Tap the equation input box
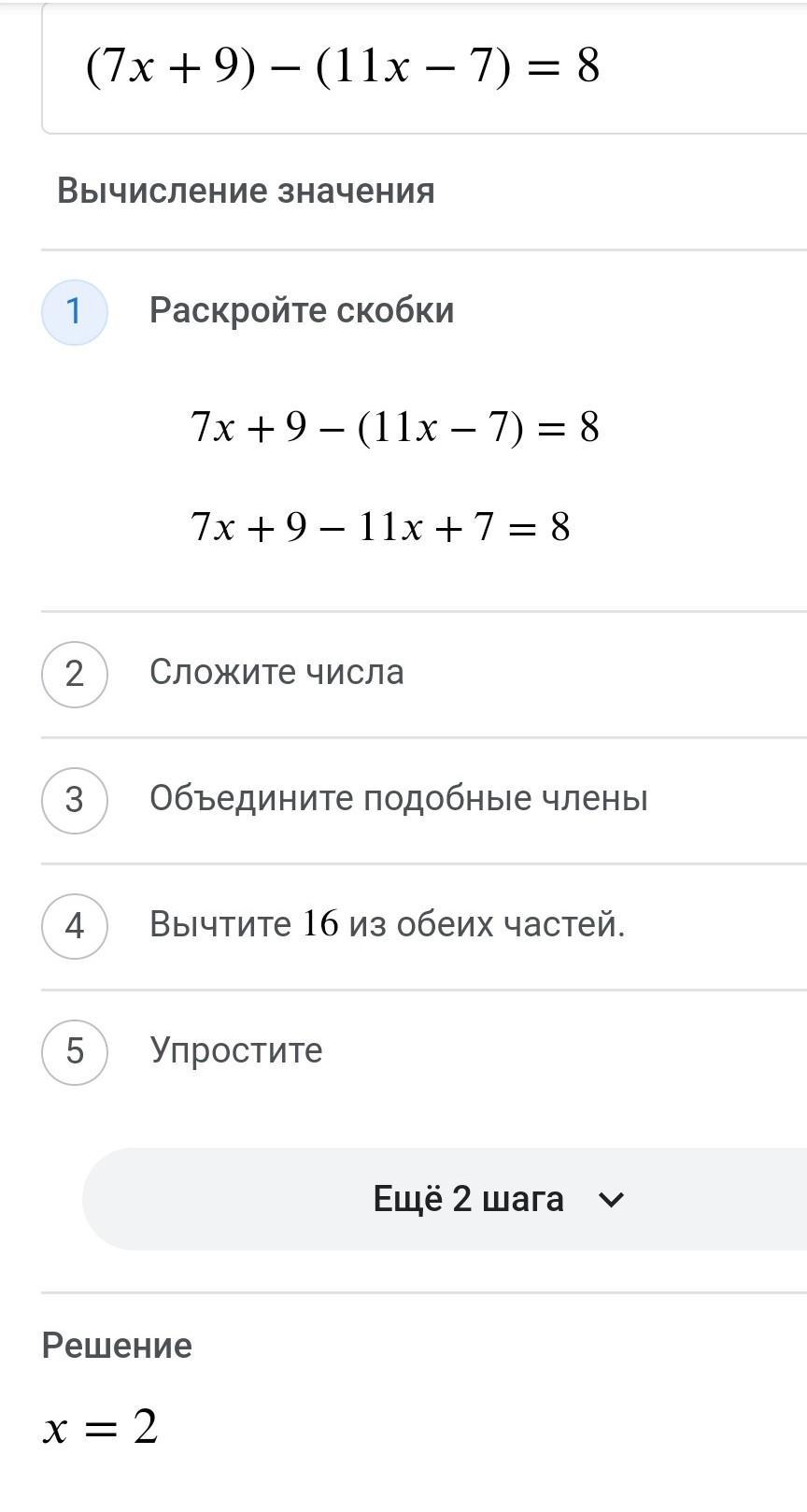The width and height of the screenshot is (807, 1512). (x=420, y=67)
